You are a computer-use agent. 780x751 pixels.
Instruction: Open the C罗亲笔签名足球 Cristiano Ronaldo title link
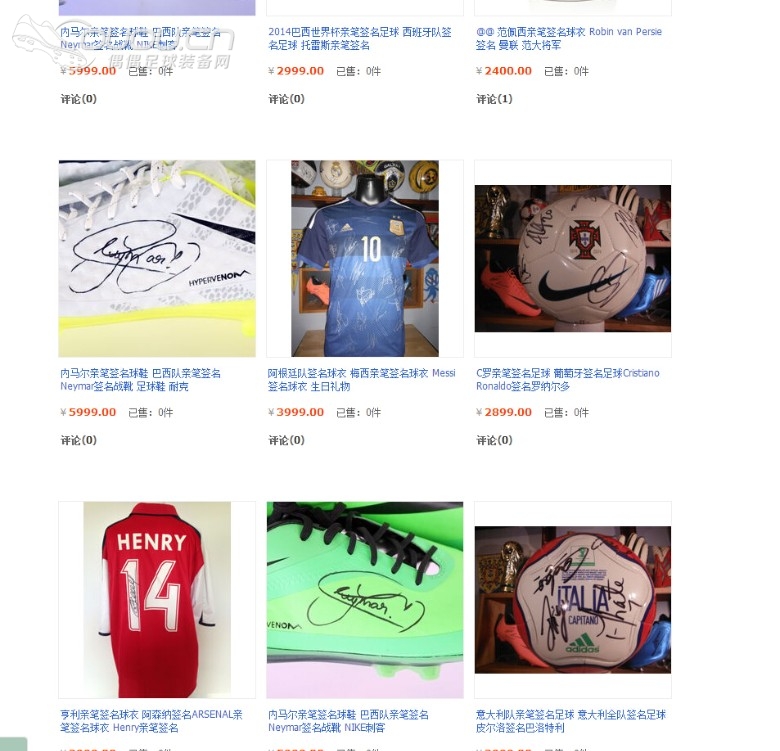(567, 379)
